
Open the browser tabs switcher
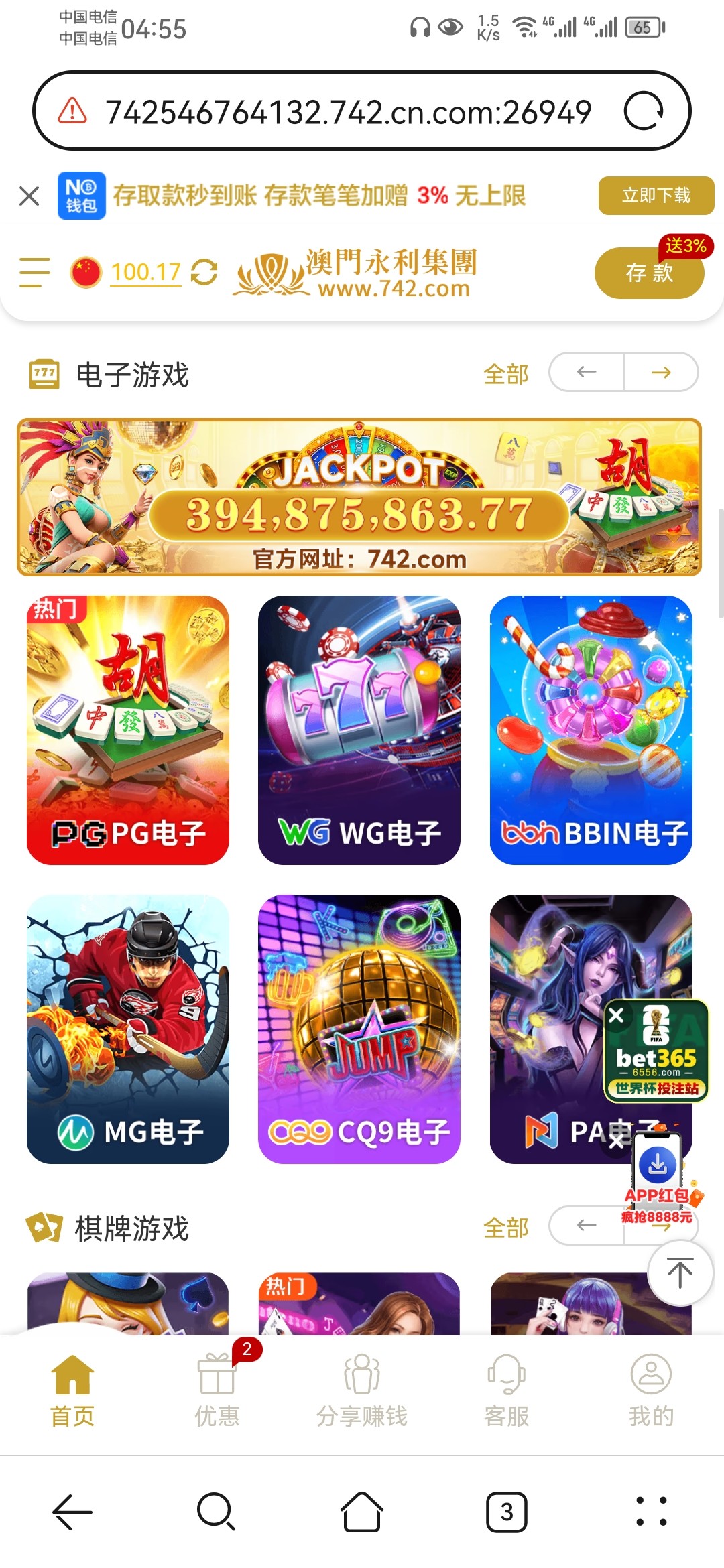[507, 1512]
